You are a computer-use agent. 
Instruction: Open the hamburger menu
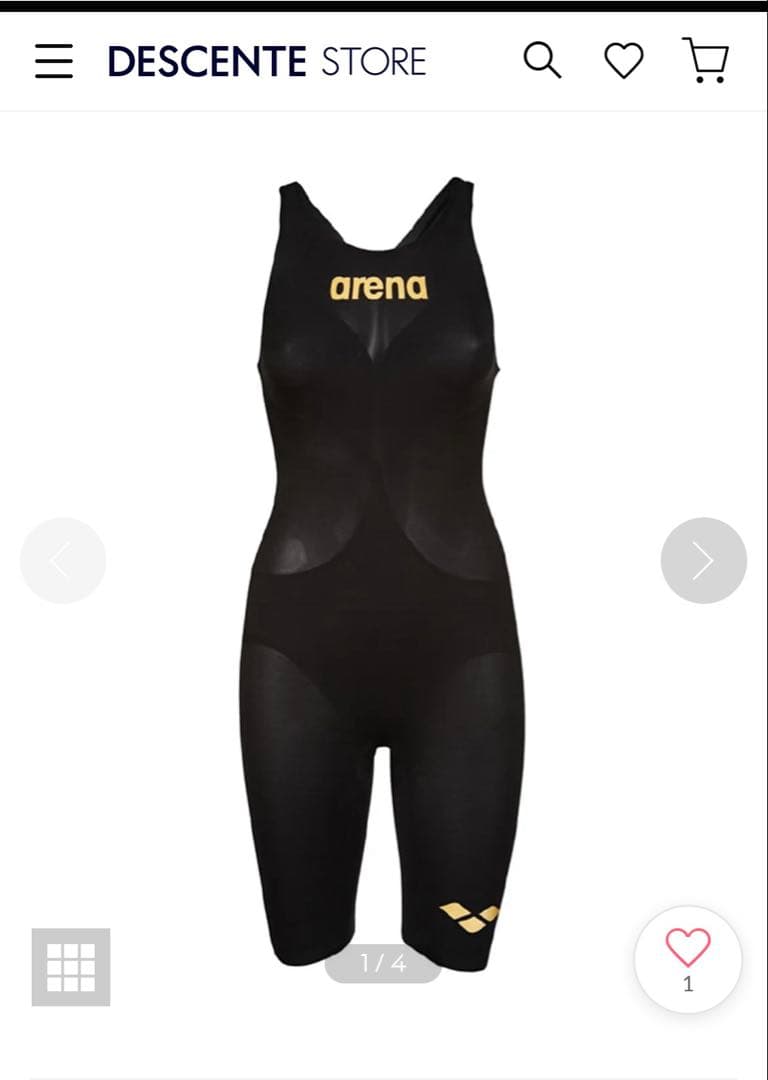pos(54,61)
